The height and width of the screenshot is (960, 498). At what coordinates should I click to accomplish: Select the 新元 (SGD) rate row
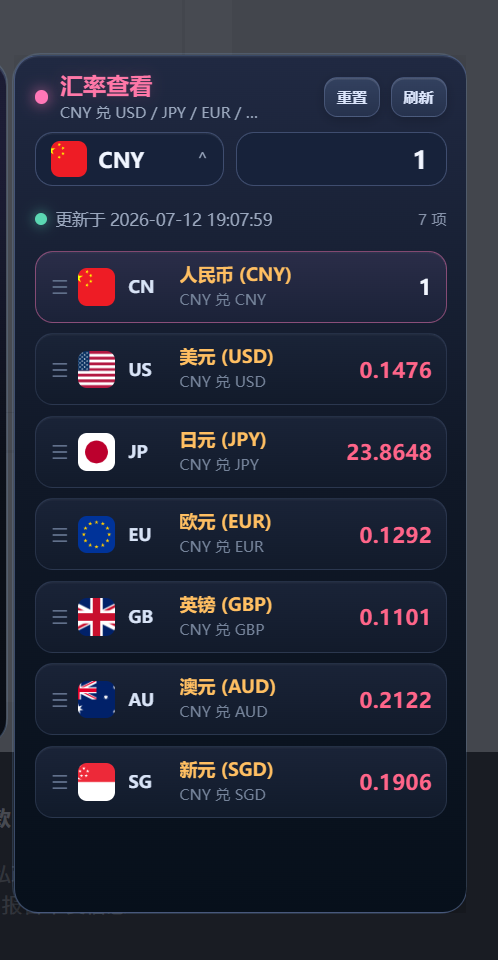pos(241,782)
